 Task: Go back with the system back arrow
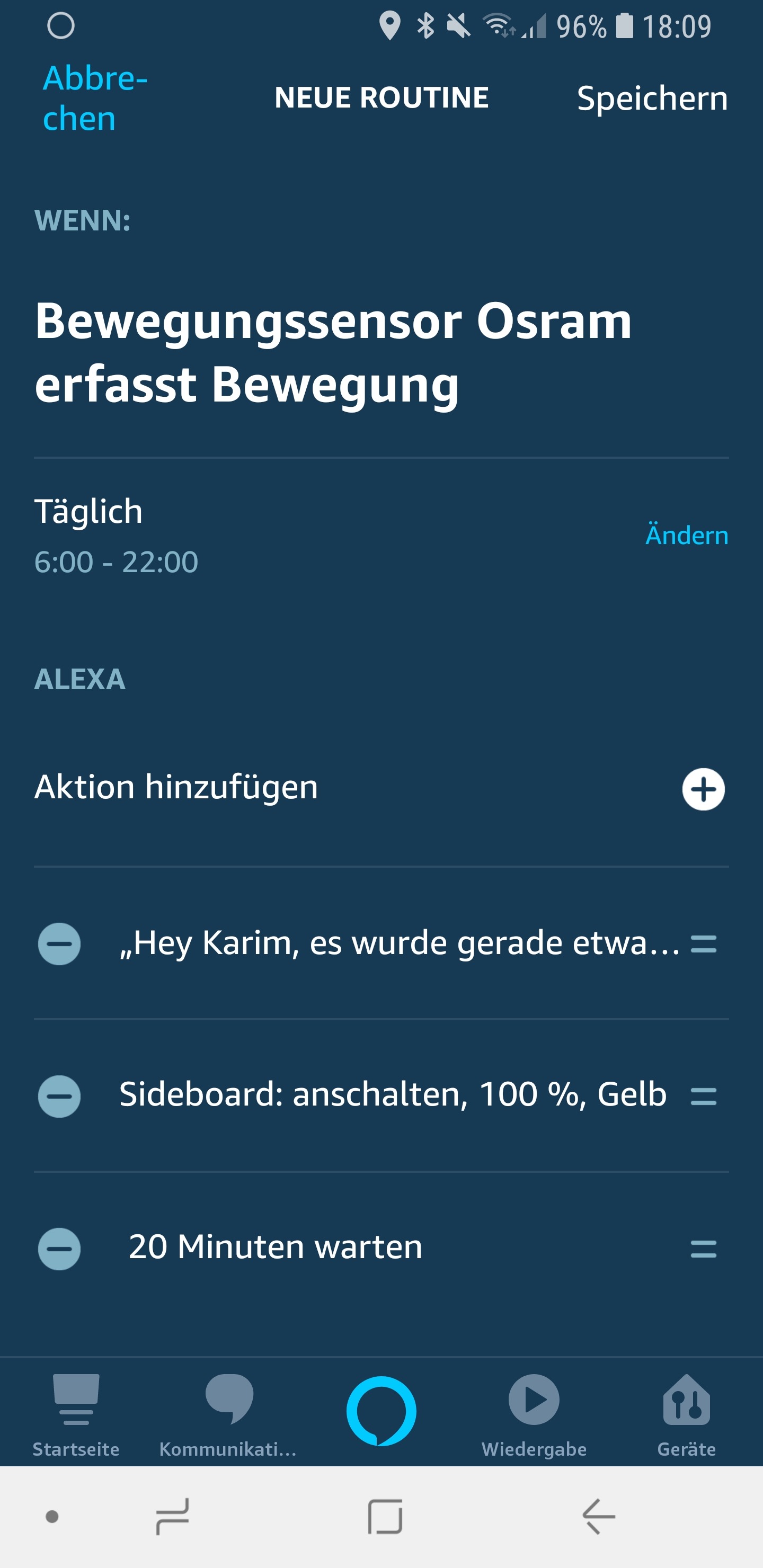[x=599, y=1516]
